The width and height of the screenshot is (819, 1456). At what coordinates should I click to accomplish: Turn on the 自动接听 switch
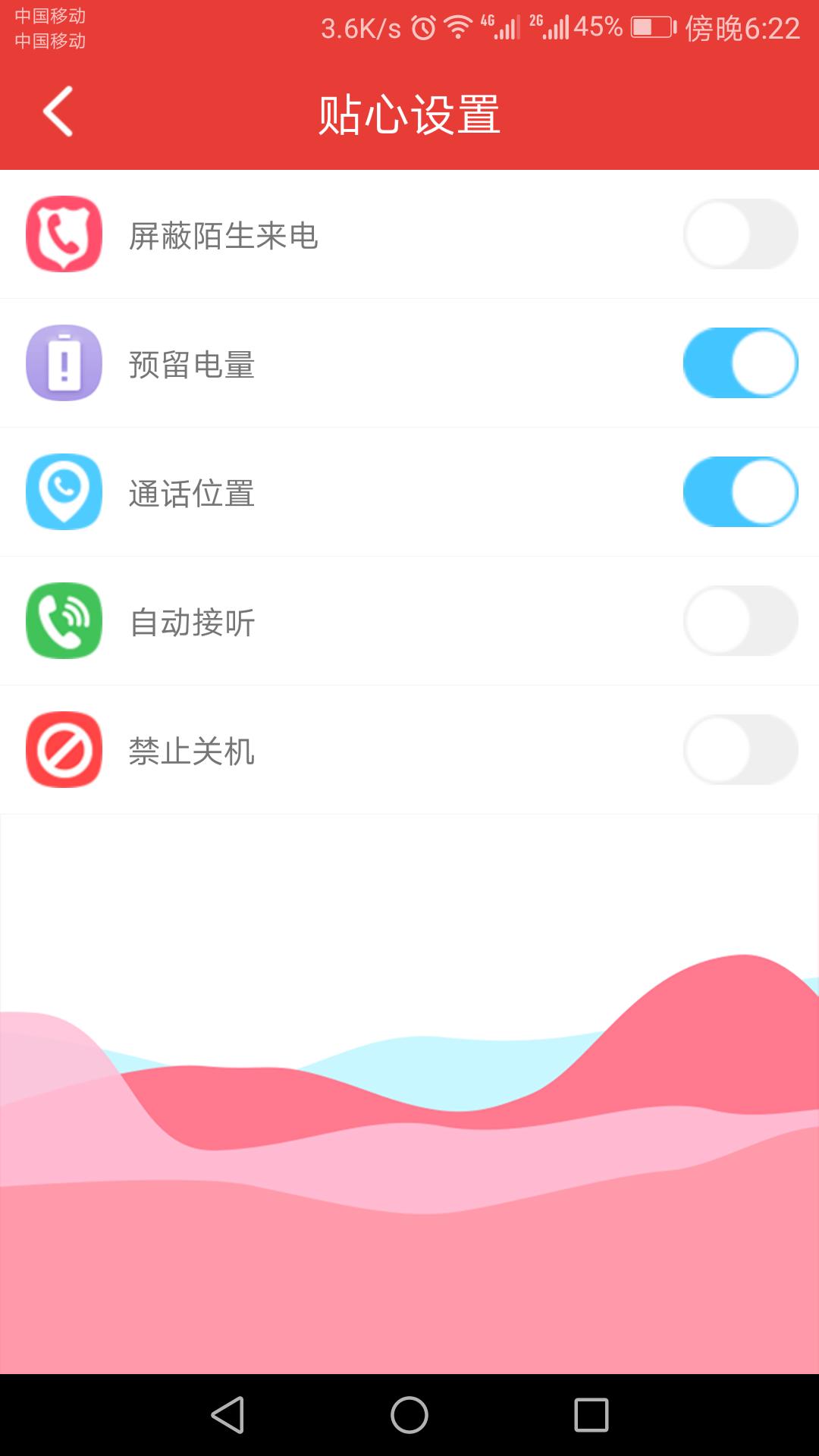pos(740,621)
